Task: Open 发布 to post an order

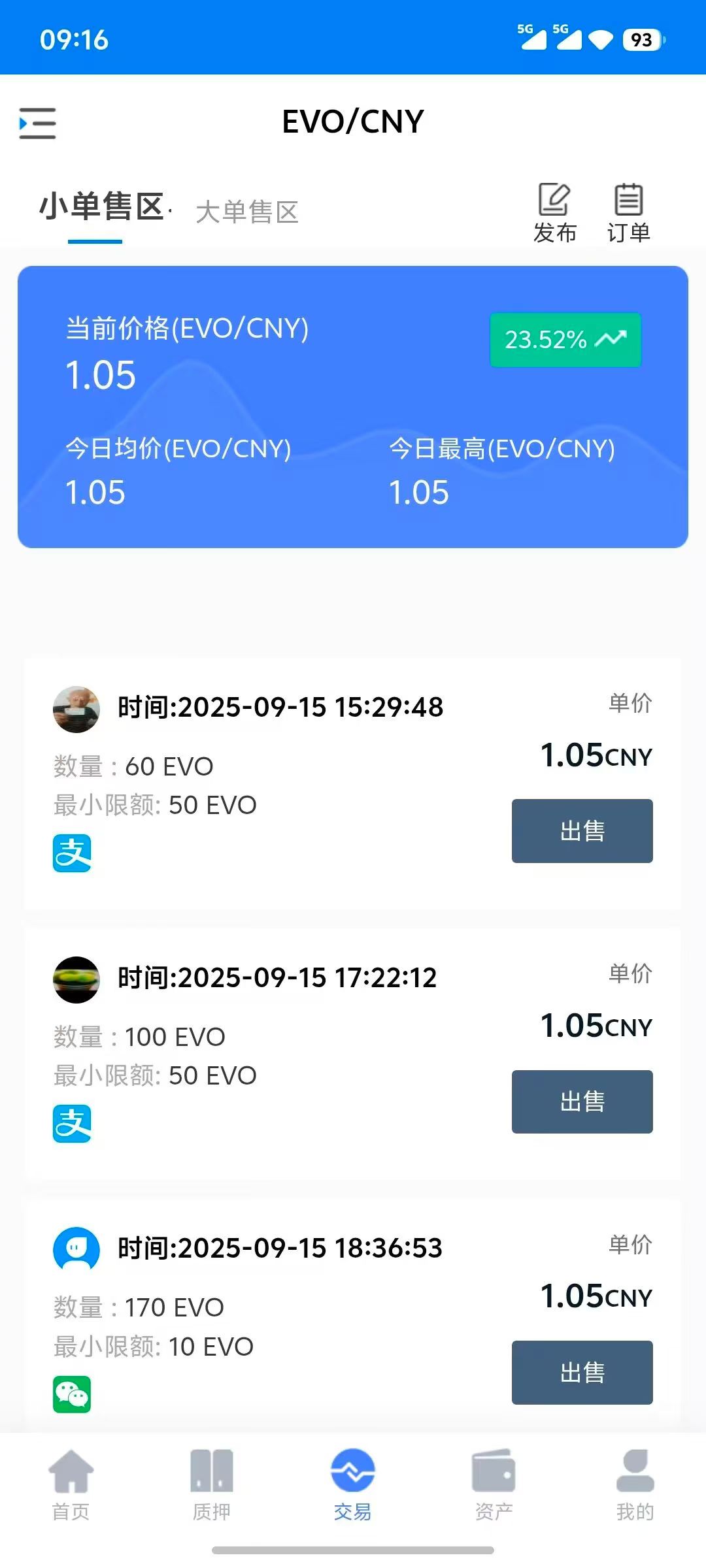Action: pyautogui.click(x=554, y=214)
